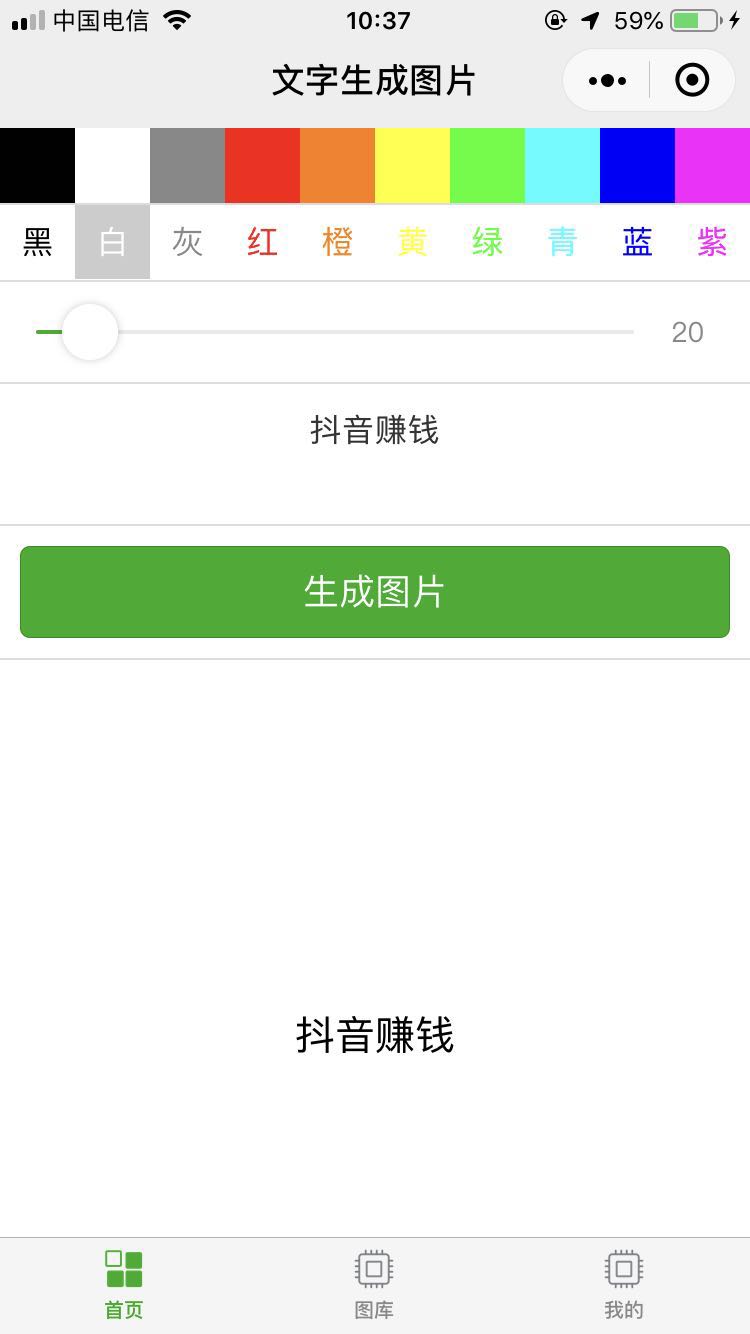
Task: Select the black color swatch
Action: click(x=37, y=165)
